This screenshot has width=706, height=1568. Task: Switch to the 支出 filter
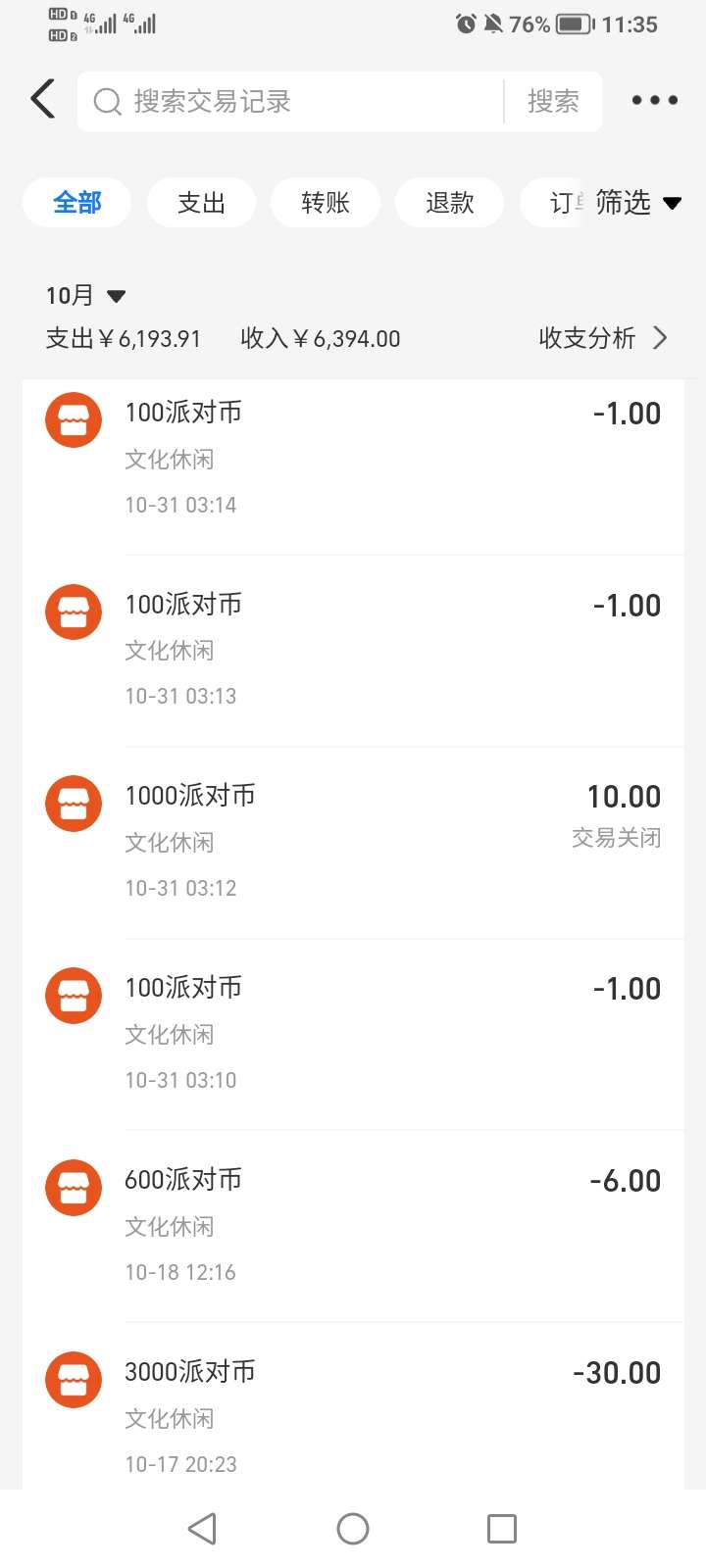pyautogui.click(x=201, y=203)
